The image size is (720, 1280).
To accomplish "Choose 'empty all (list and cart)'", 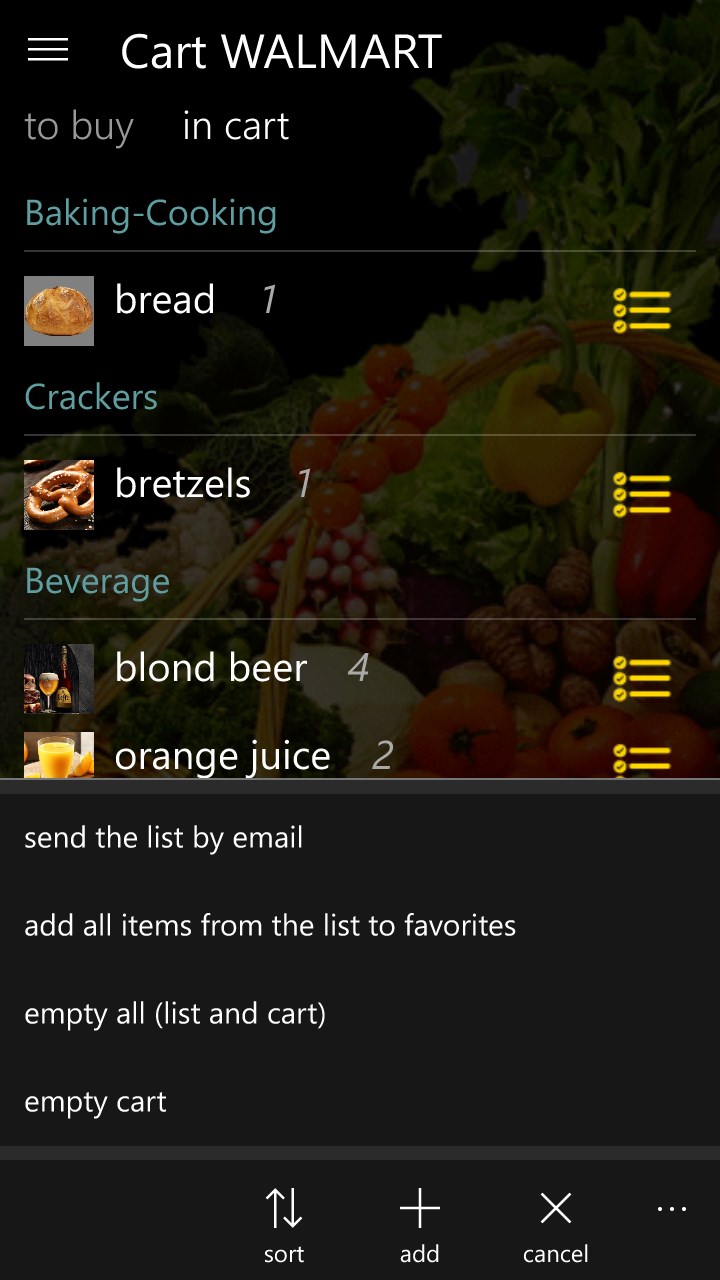I will pyautogui.click(x=175, y=1014).
